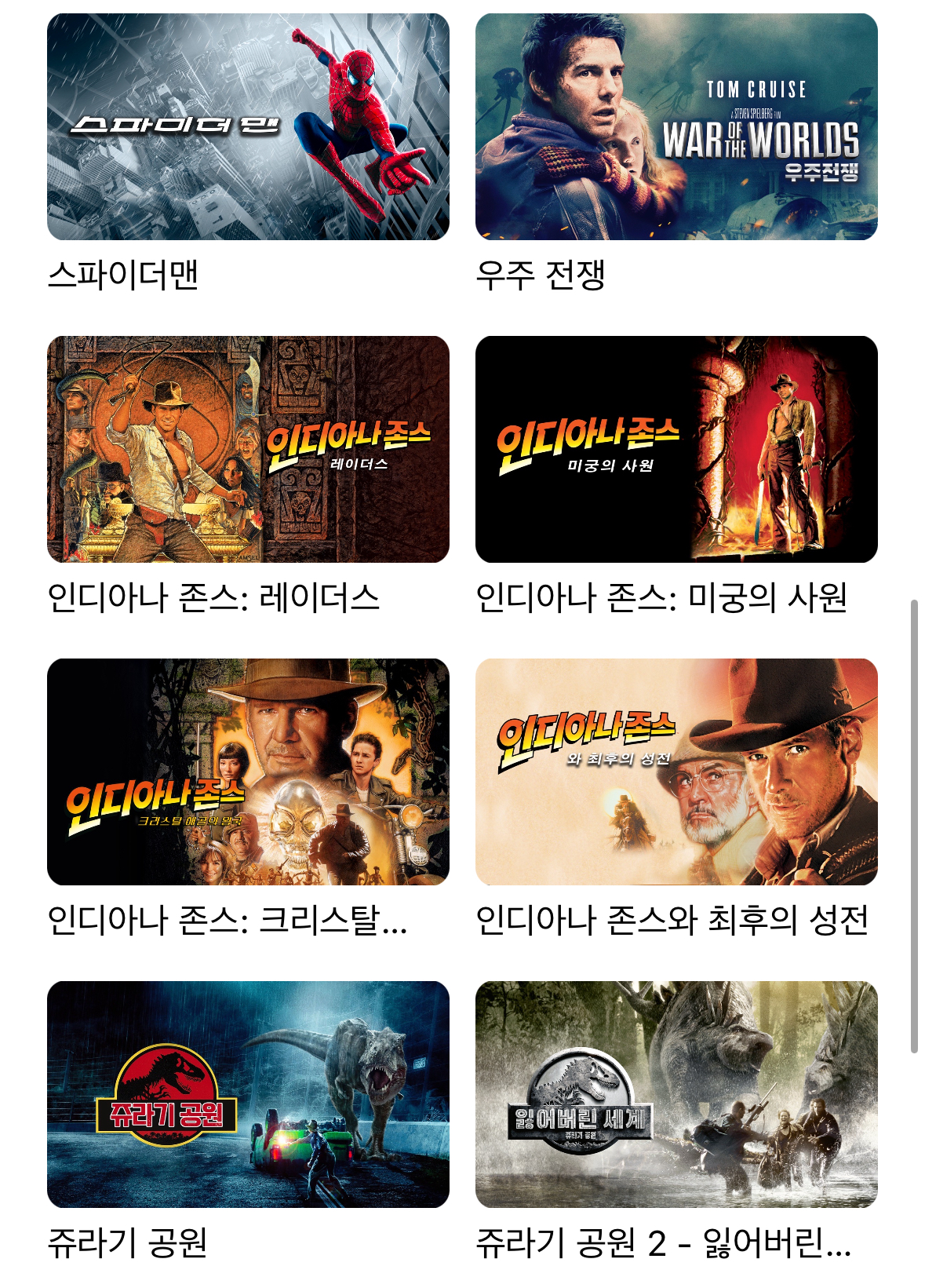Screen dimensions: 925x1288
Task: View 인디아나 존스: 미궁의 사원
Action: coord(676,449)
